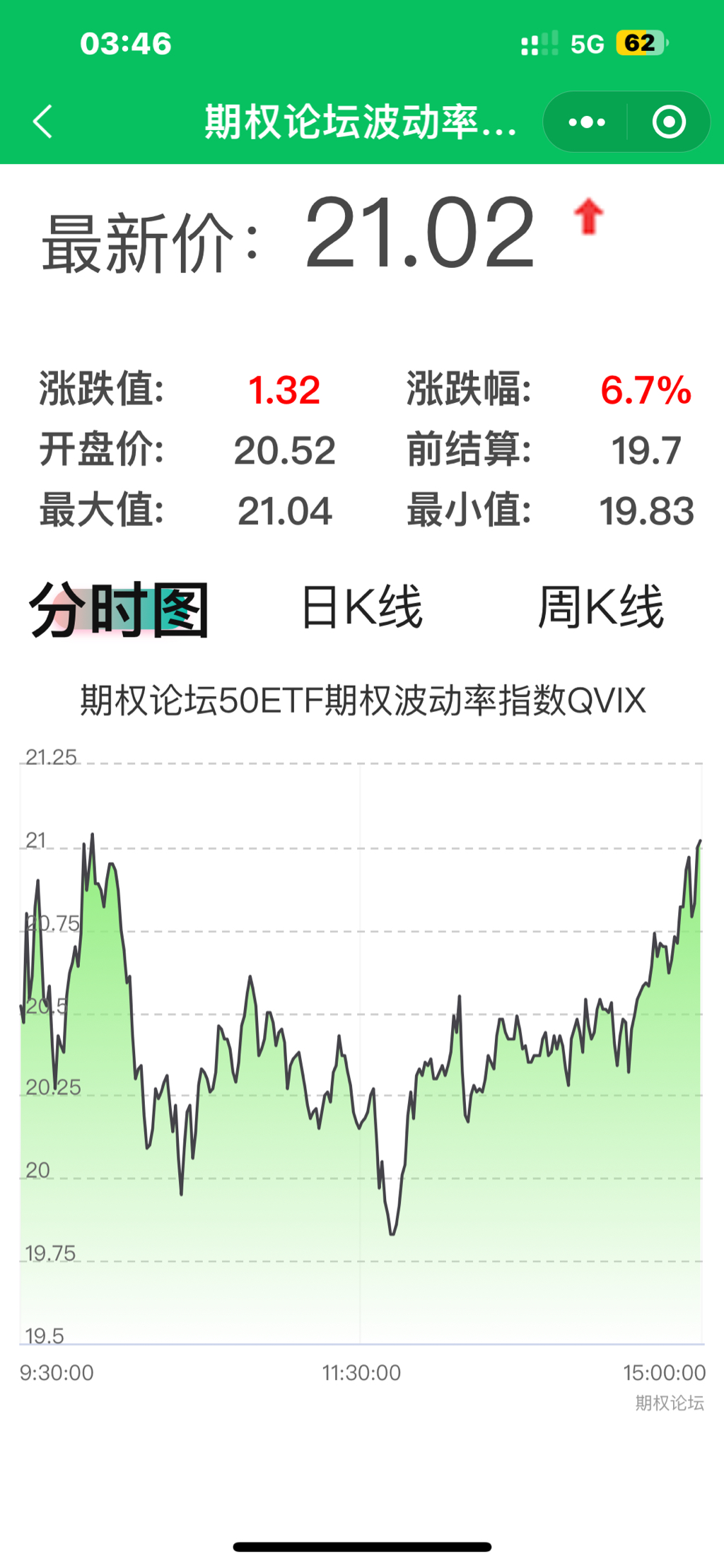Image resolution: width=724 pixels, height=1568 pixels.
Task: Close the mini program with the circle button
Action: pos(668,122)
